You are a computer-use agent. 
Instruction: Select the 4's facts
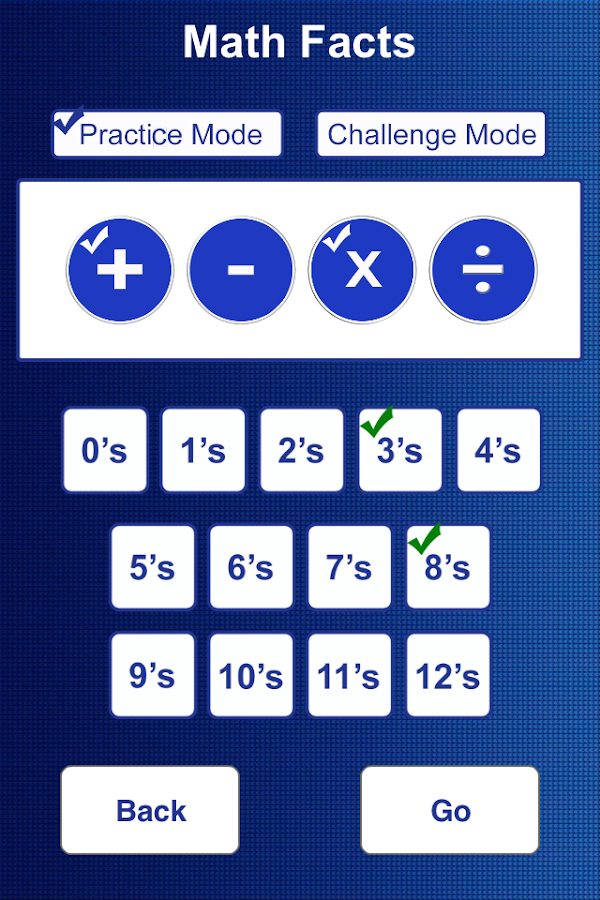pyautogui.click(x=498, y=450)
